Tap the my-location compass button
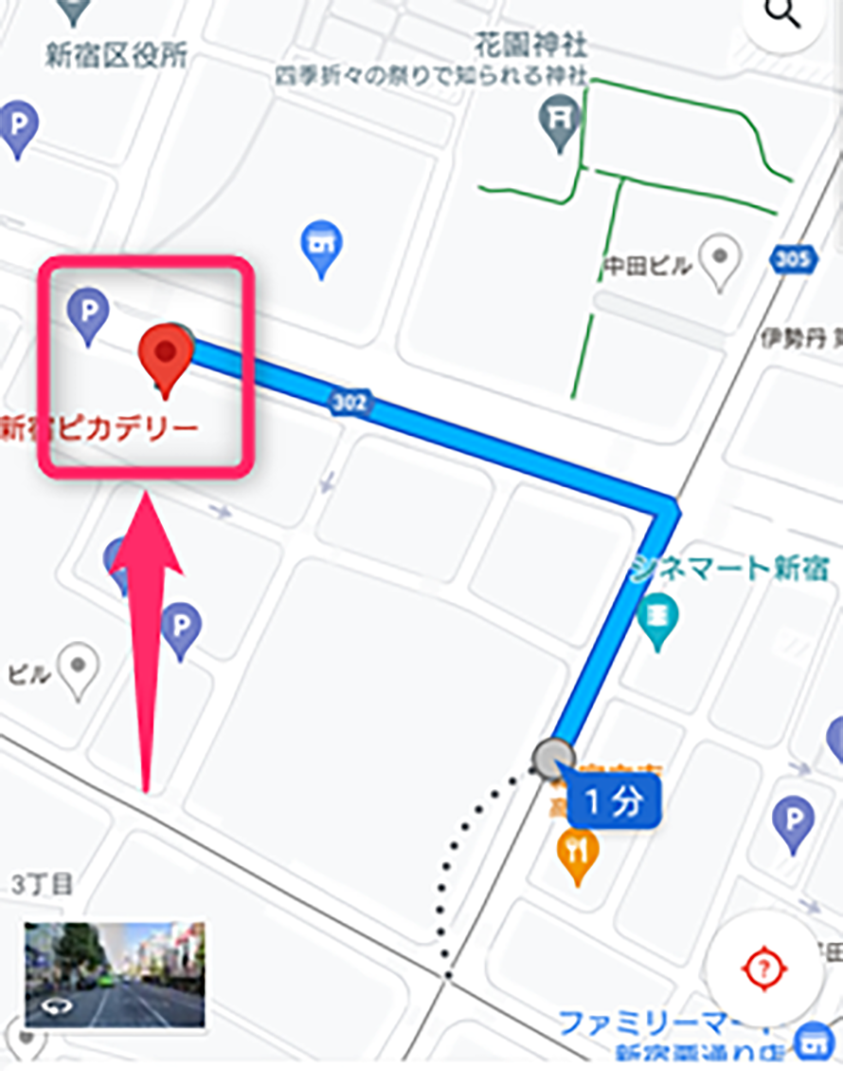This screenshot has width=843, height=1071. pyautogui.click(x=765, y=967)
